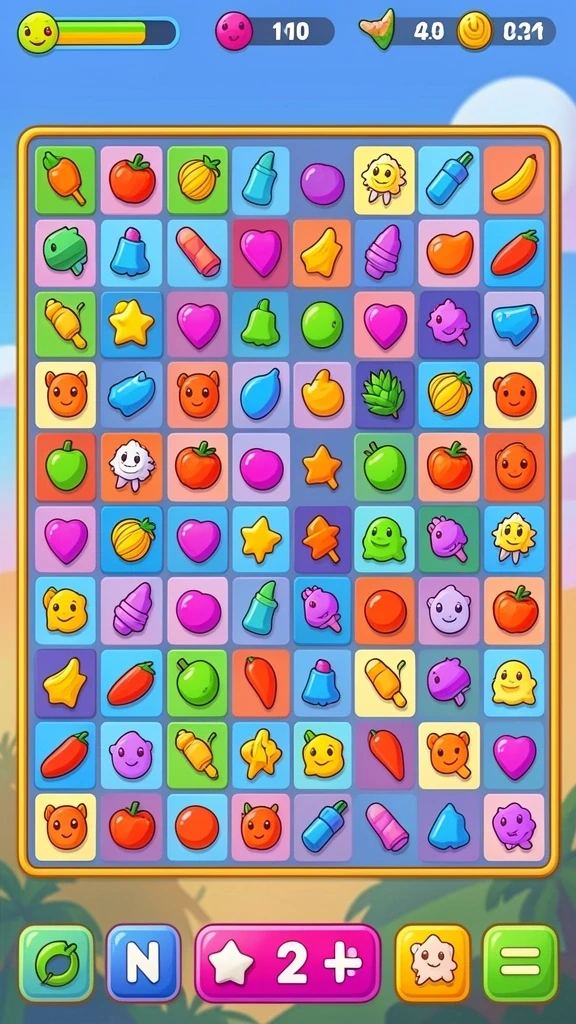Select the blue teardrop tile
This screenshot has width=576, height=1024.
(260, 394)
